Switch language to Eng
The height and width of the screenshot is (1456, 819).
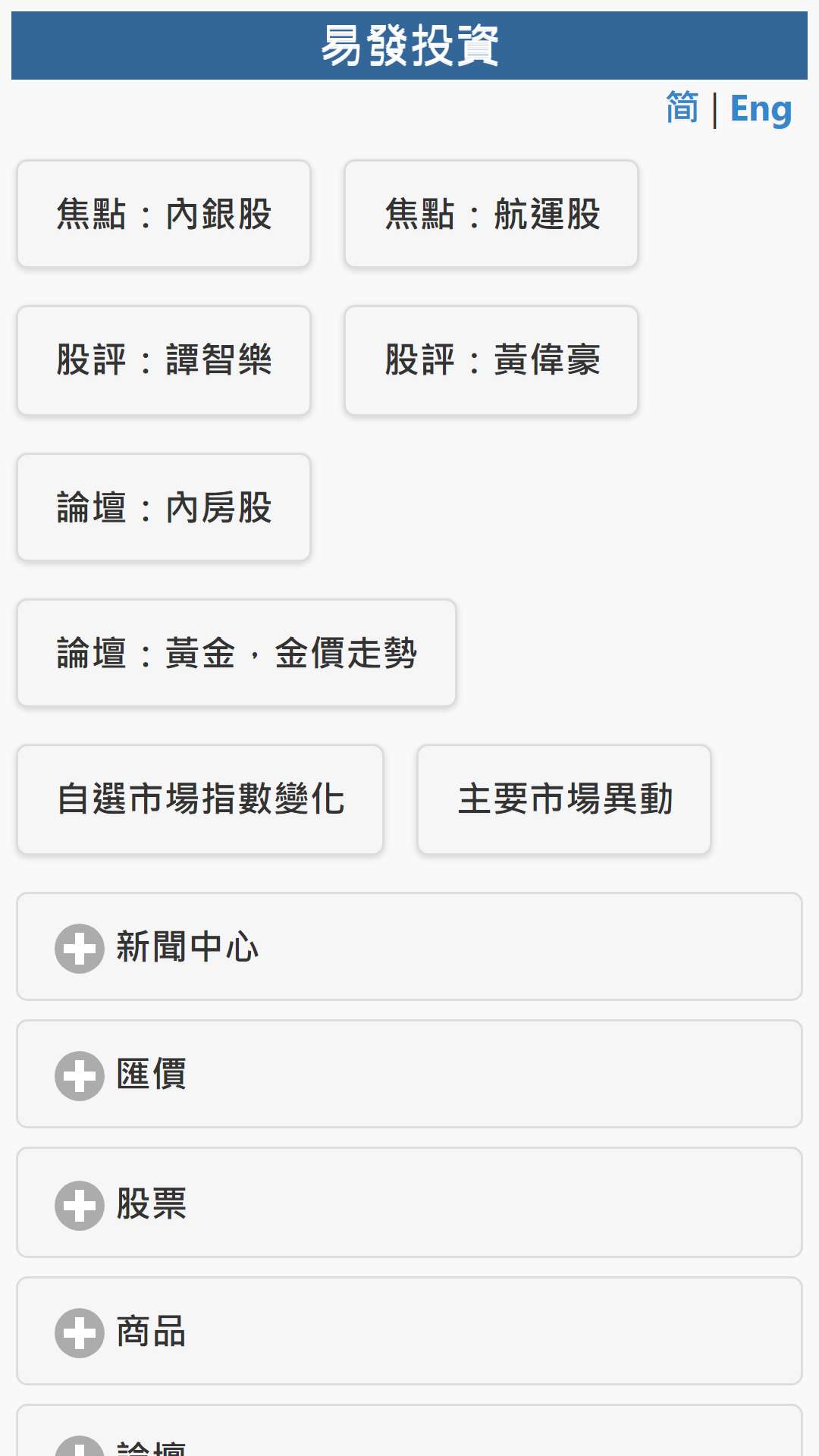point(761,109)
